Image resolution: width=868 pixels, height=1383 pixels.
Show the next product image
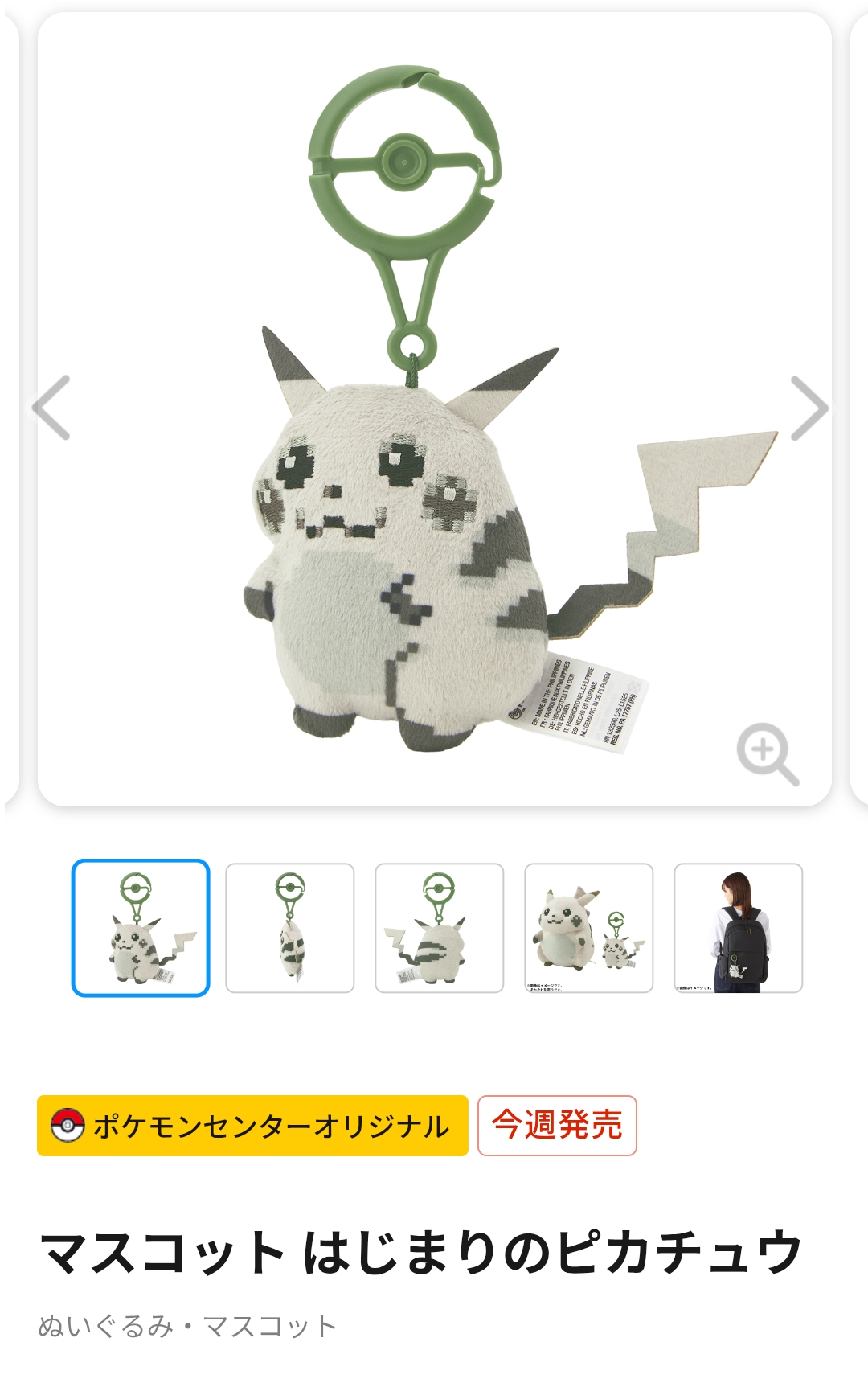pos(809,408)
